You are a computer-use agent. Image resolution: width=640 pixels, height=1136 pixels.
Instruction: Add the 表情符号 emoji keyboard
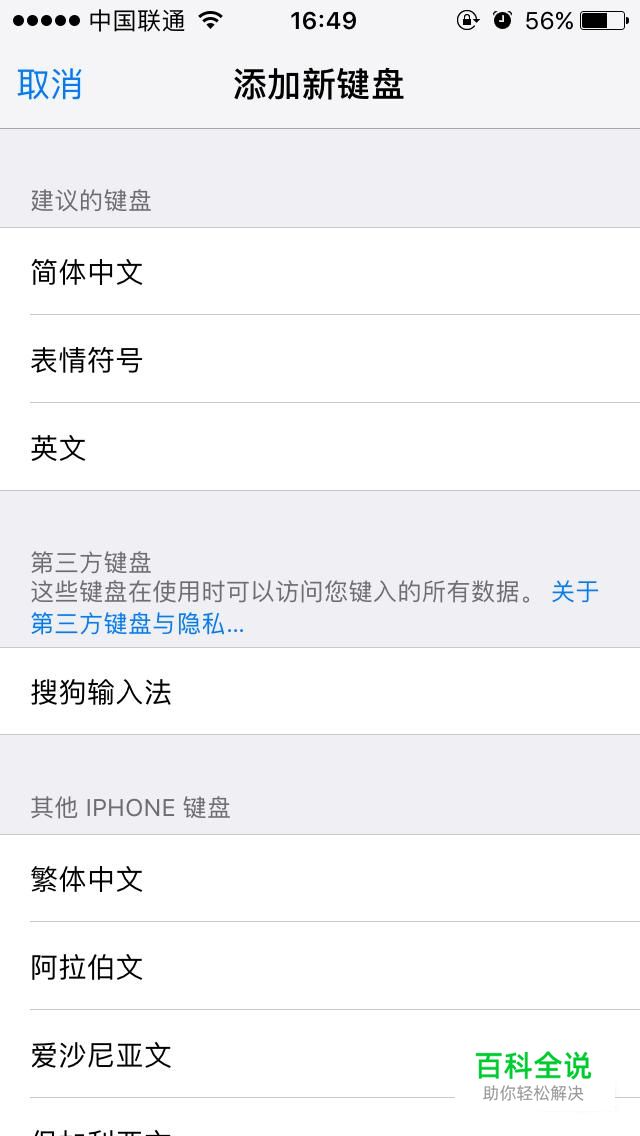[320, 359]
